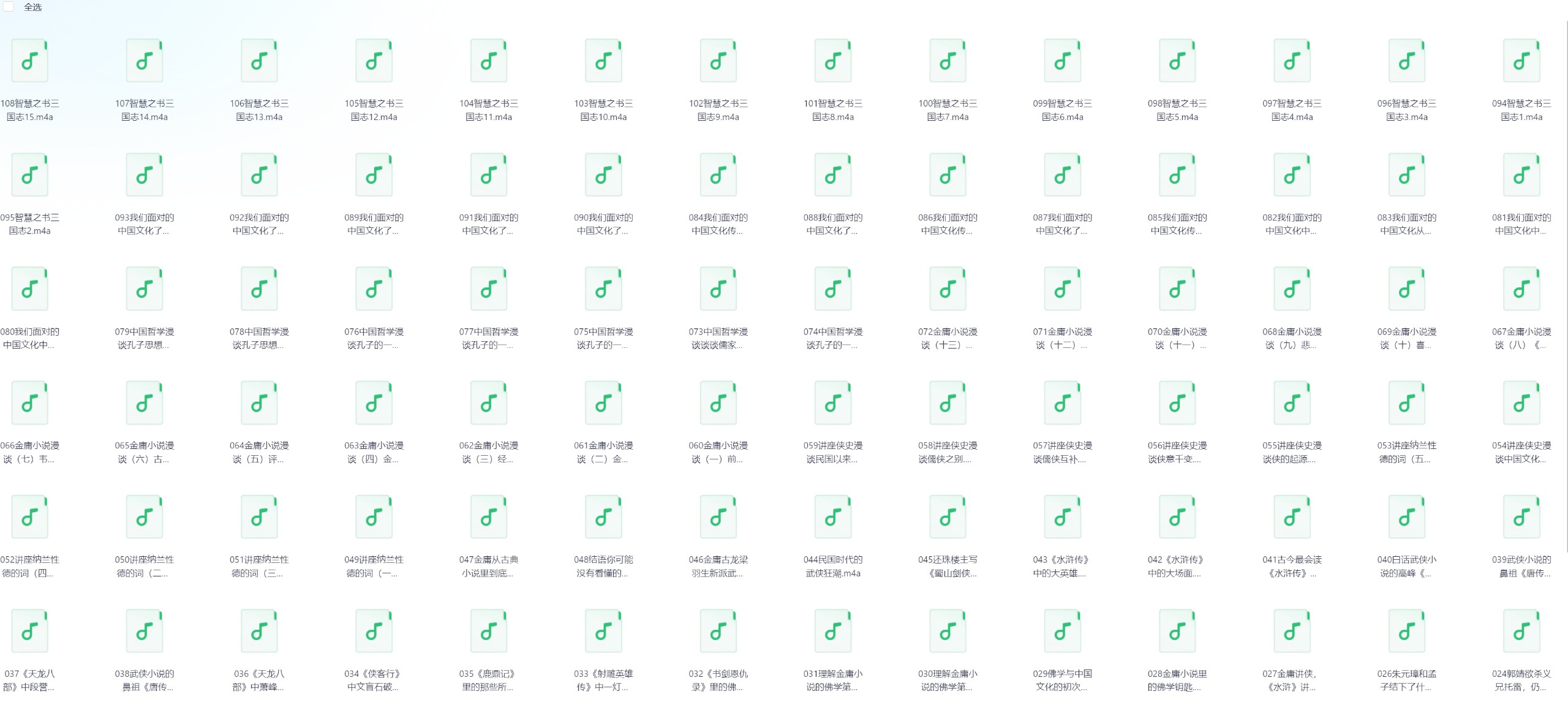Open audio file 073中国哲学漫谈谈谈儒家
The height and width of the screenshot is (702, 1568).
[718, 289]
